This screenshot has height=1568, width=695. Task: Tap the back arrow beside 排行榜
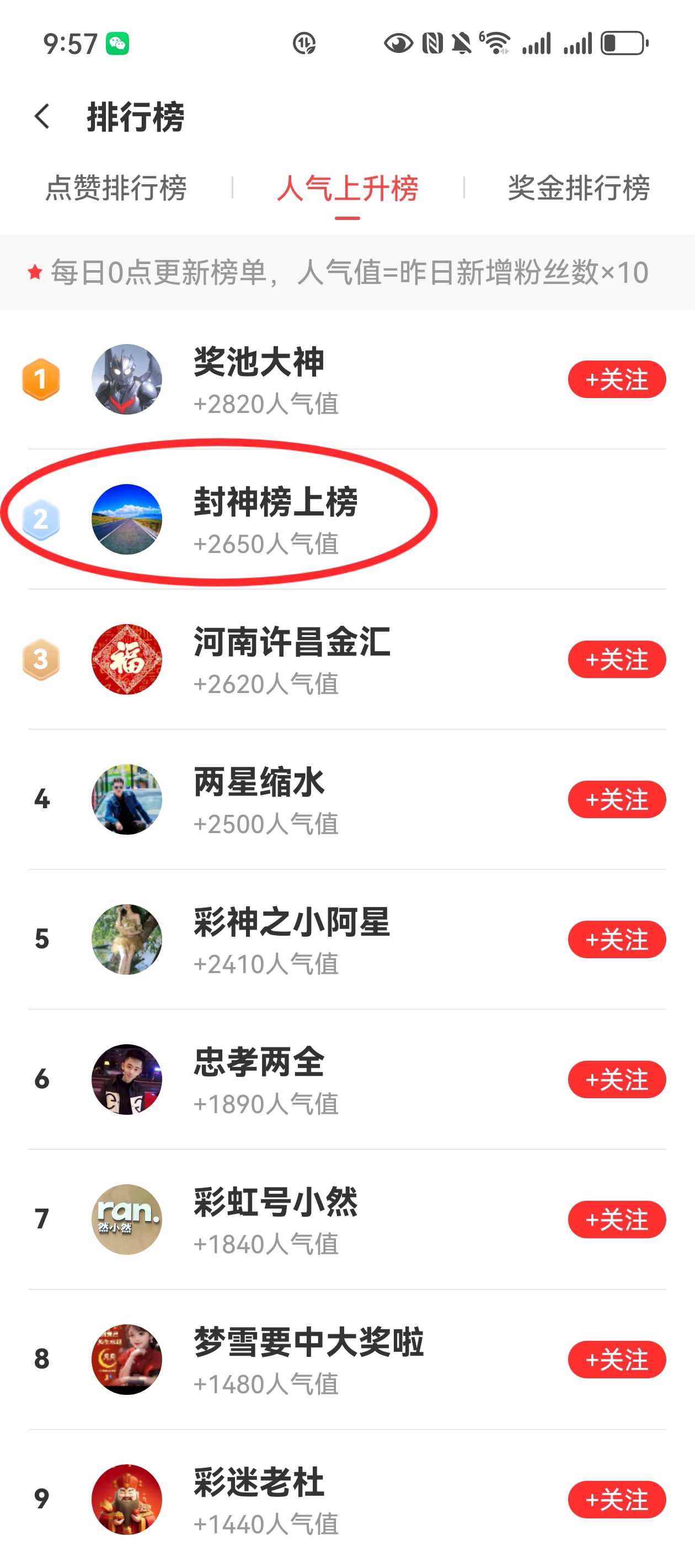[43, 116]
